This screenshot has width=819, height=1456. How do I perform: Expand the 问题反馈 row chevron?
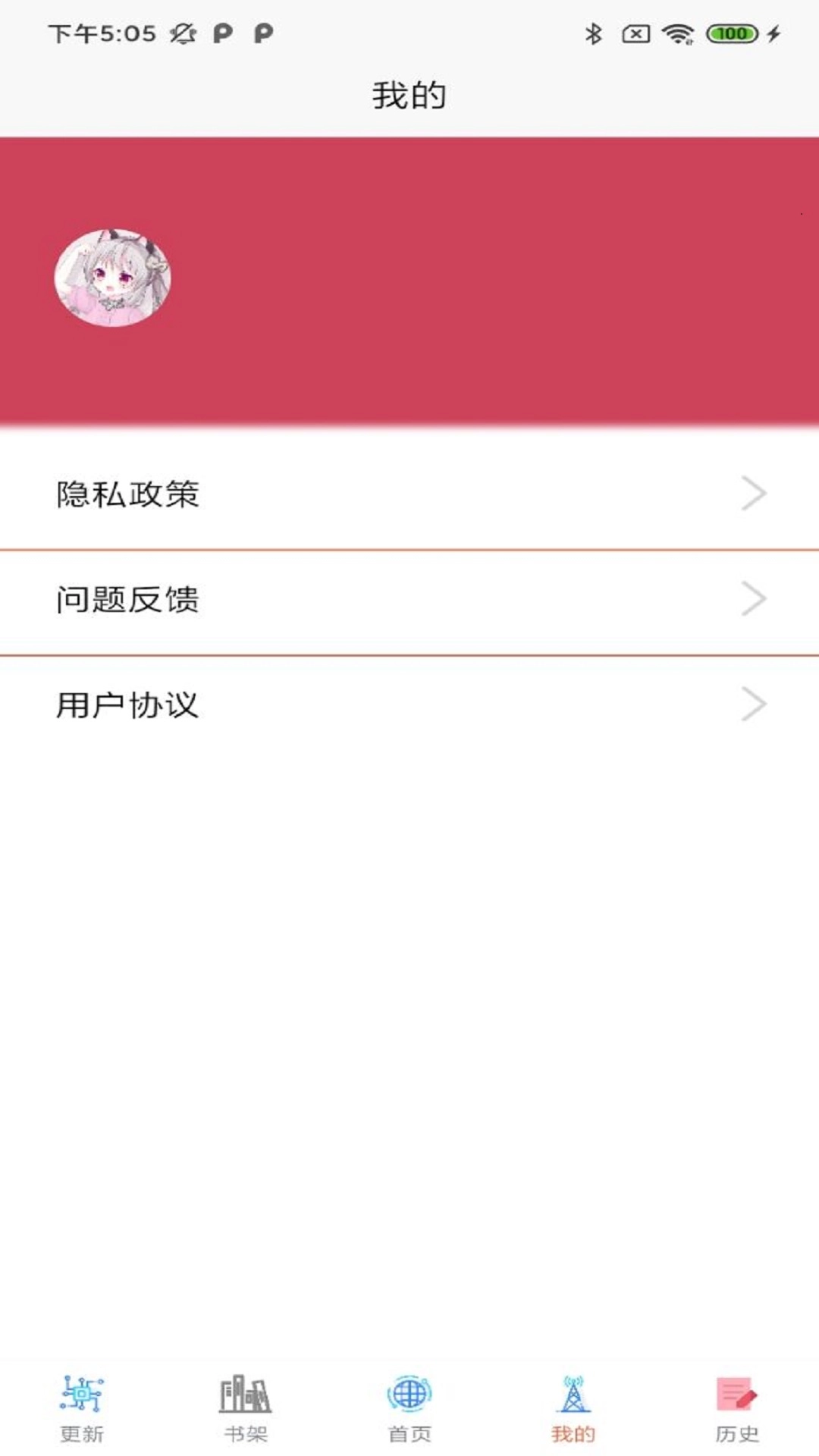pyautogui.click(x=753, y=599)
